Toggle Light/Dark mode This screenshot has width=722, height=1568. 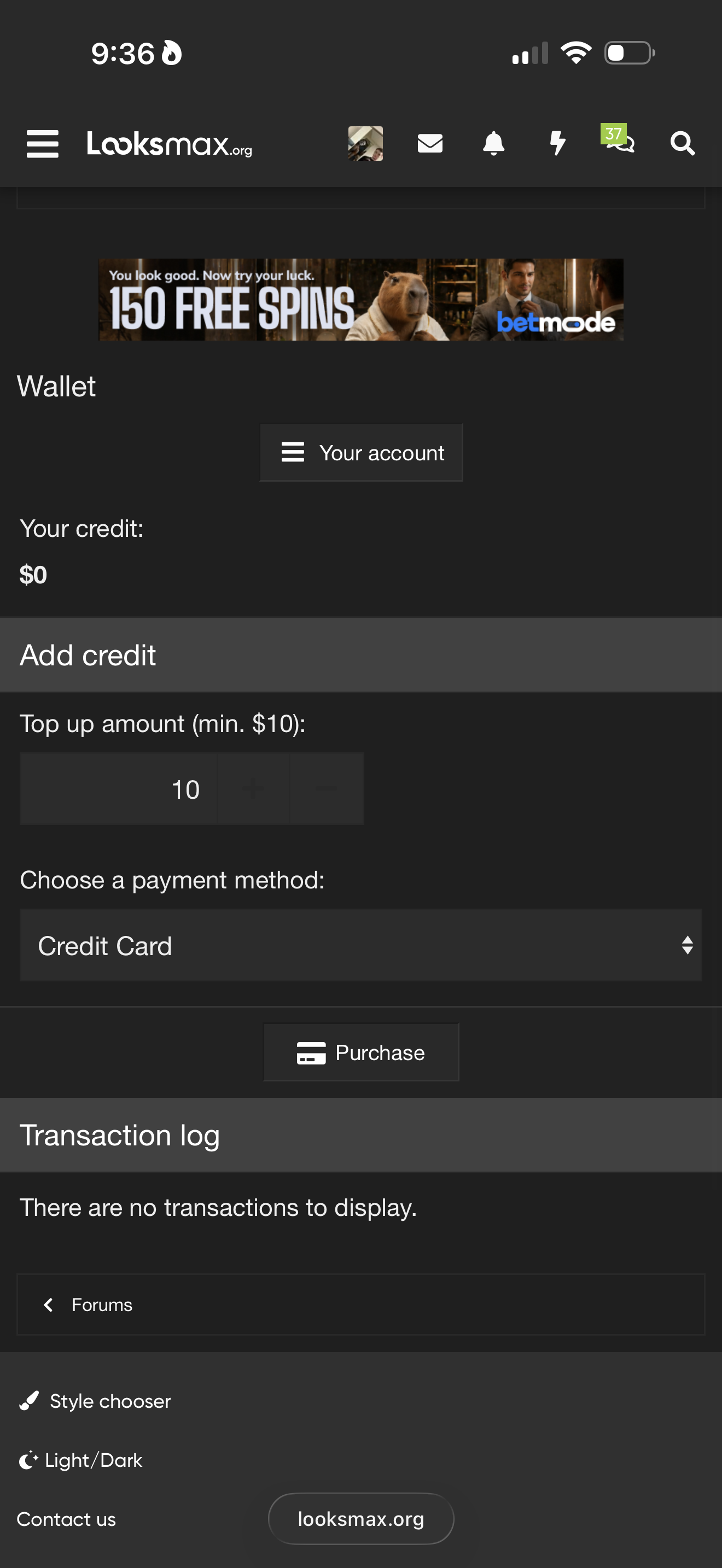coord(80,1460)
